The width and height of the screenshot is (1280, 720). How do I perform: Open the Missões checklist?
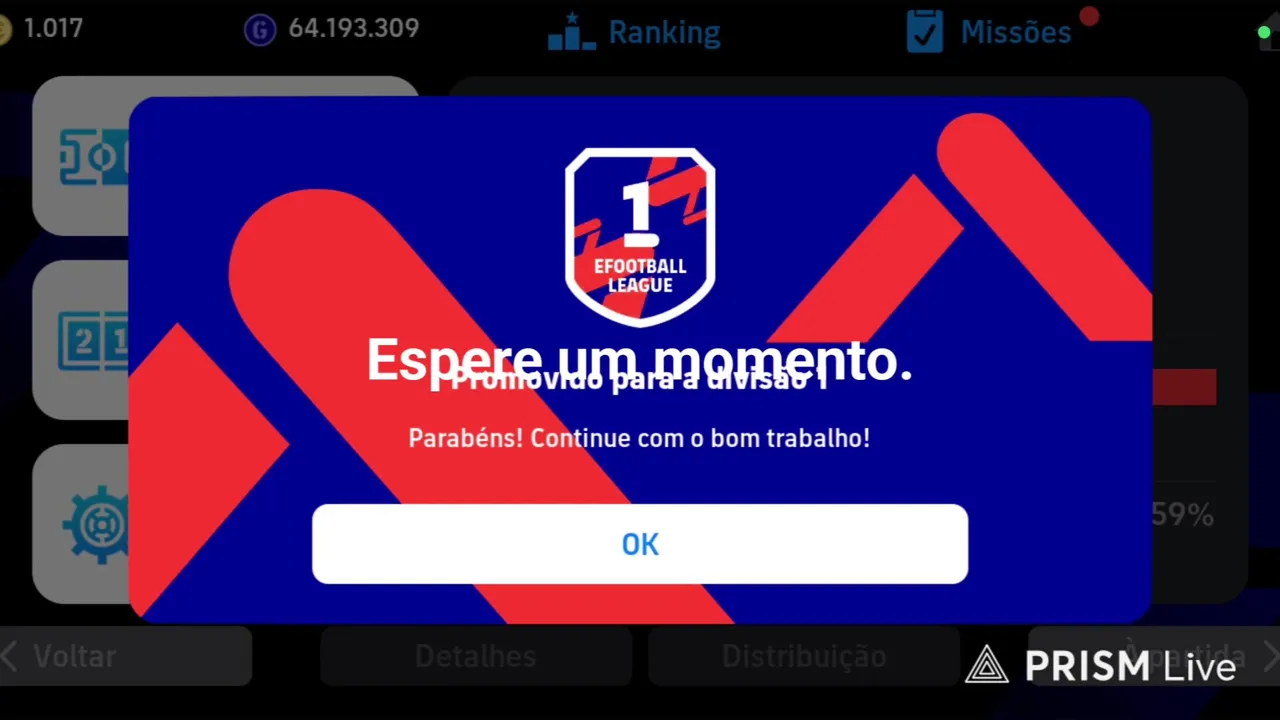click(x=988, y=32)
